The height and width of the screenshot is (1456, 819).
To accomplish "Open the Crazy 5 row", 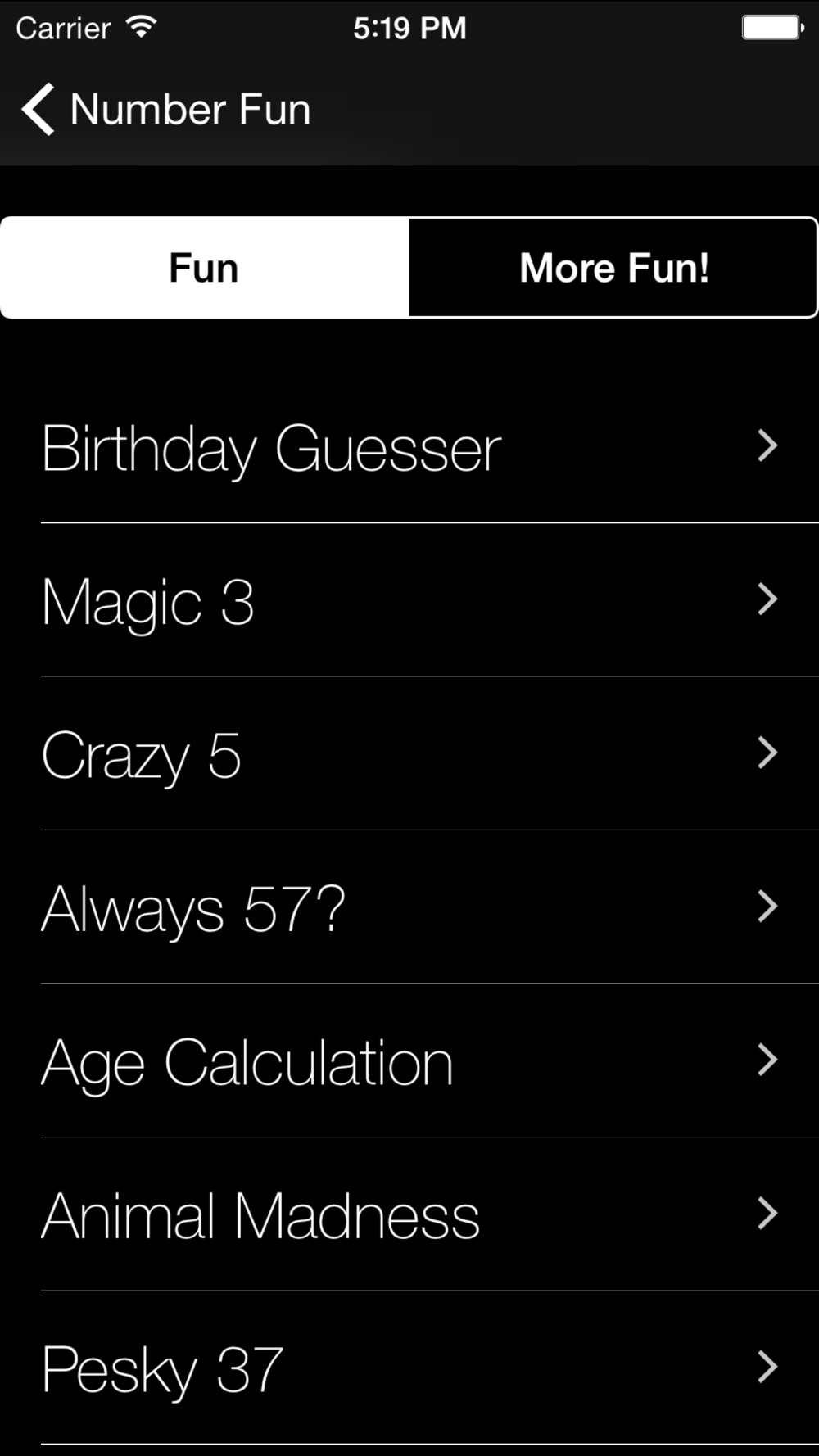I will pos(409,753).
